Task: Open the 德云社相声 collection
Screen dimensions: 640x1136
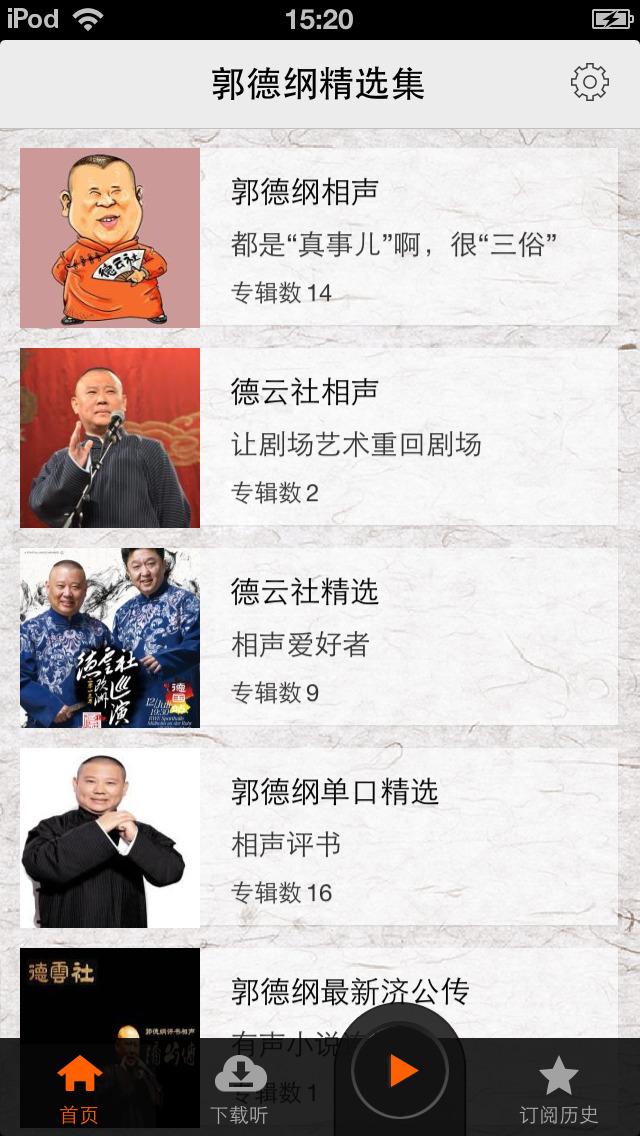Action: pos(320,438)
